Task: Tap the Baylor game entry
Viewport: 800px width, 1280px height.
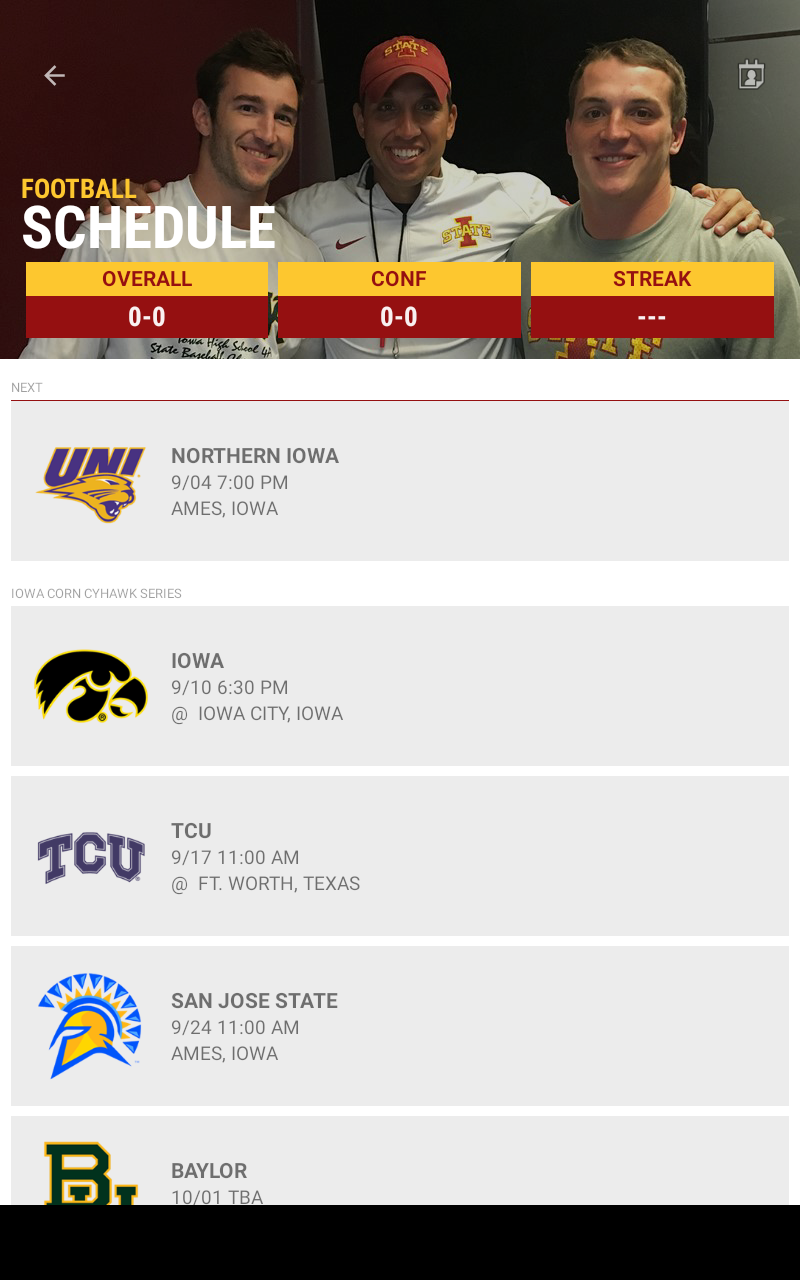Action: 400,1170
